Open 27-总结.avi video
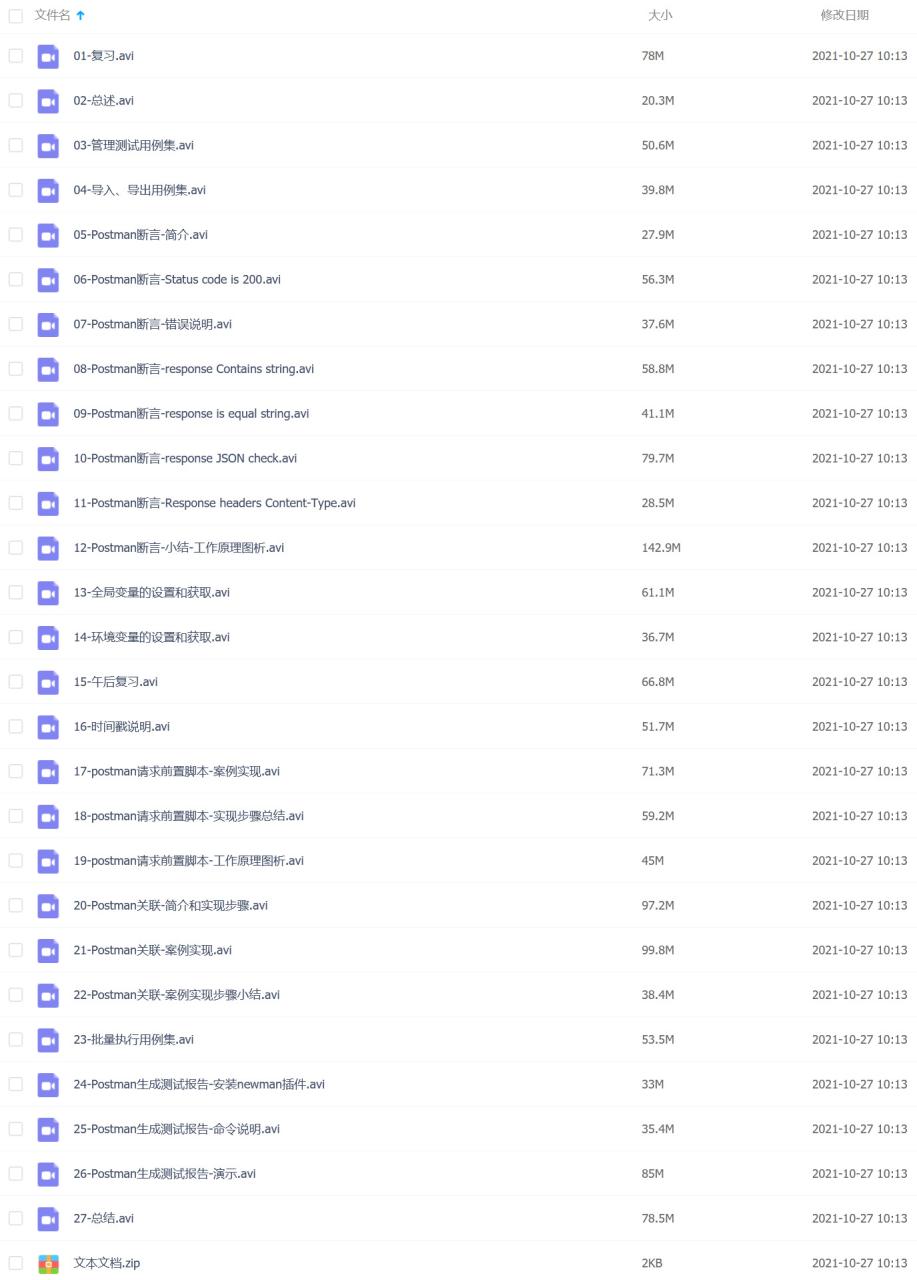The height and width of the screenshot is (1280, 917). (103, 1218)
